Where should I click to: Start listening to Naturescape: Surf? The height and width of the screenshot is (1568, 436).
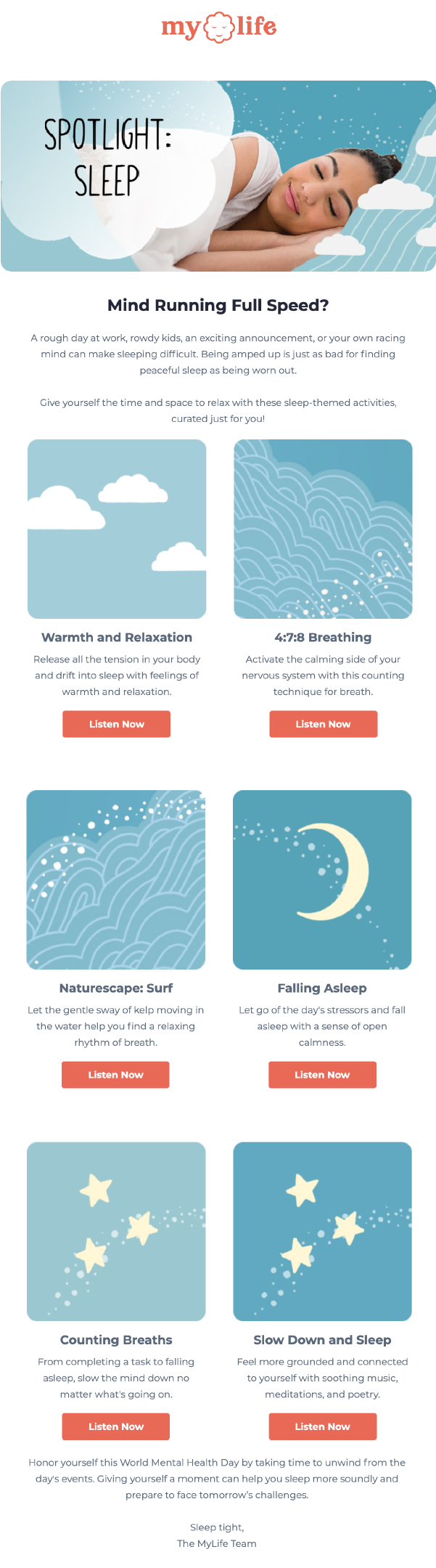click(115, 1075)
